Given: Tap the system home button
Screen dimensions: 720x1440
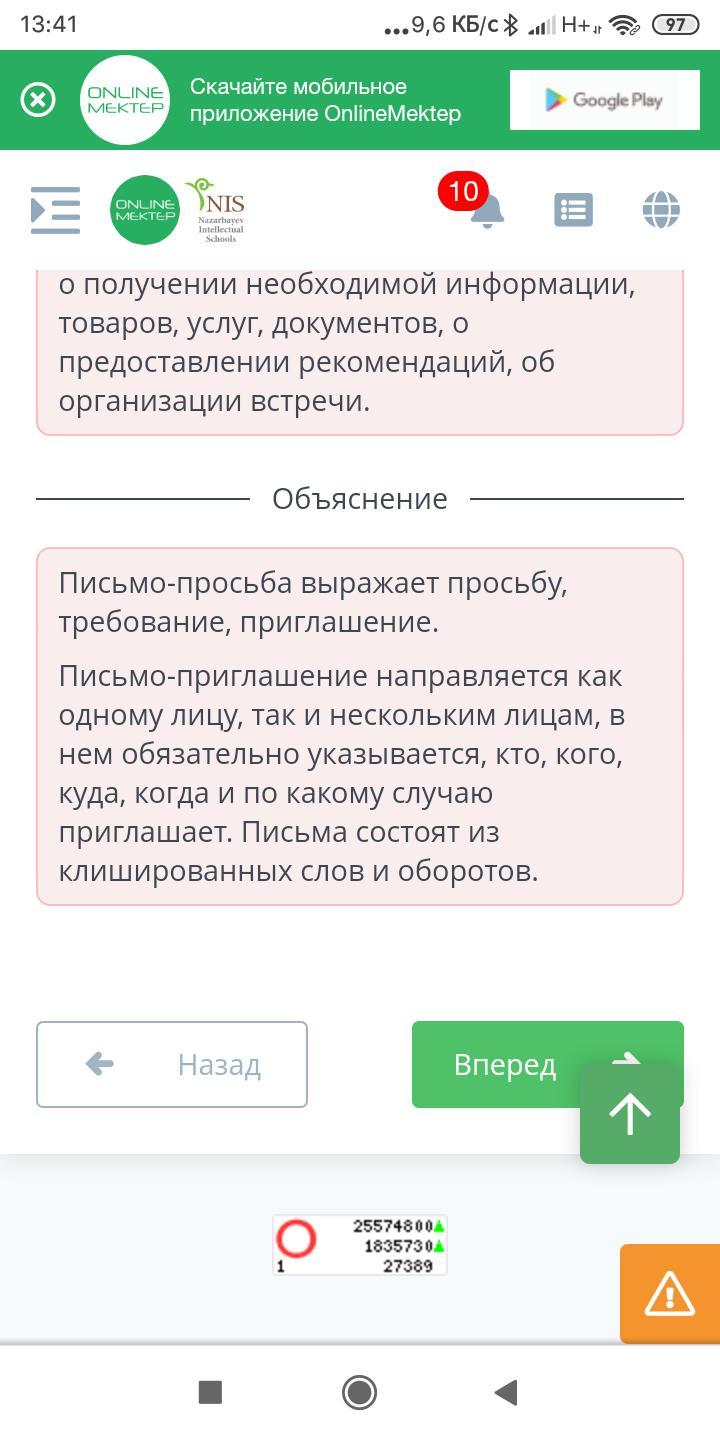Looking at the screenshot, I should [x=359, y=1392].
